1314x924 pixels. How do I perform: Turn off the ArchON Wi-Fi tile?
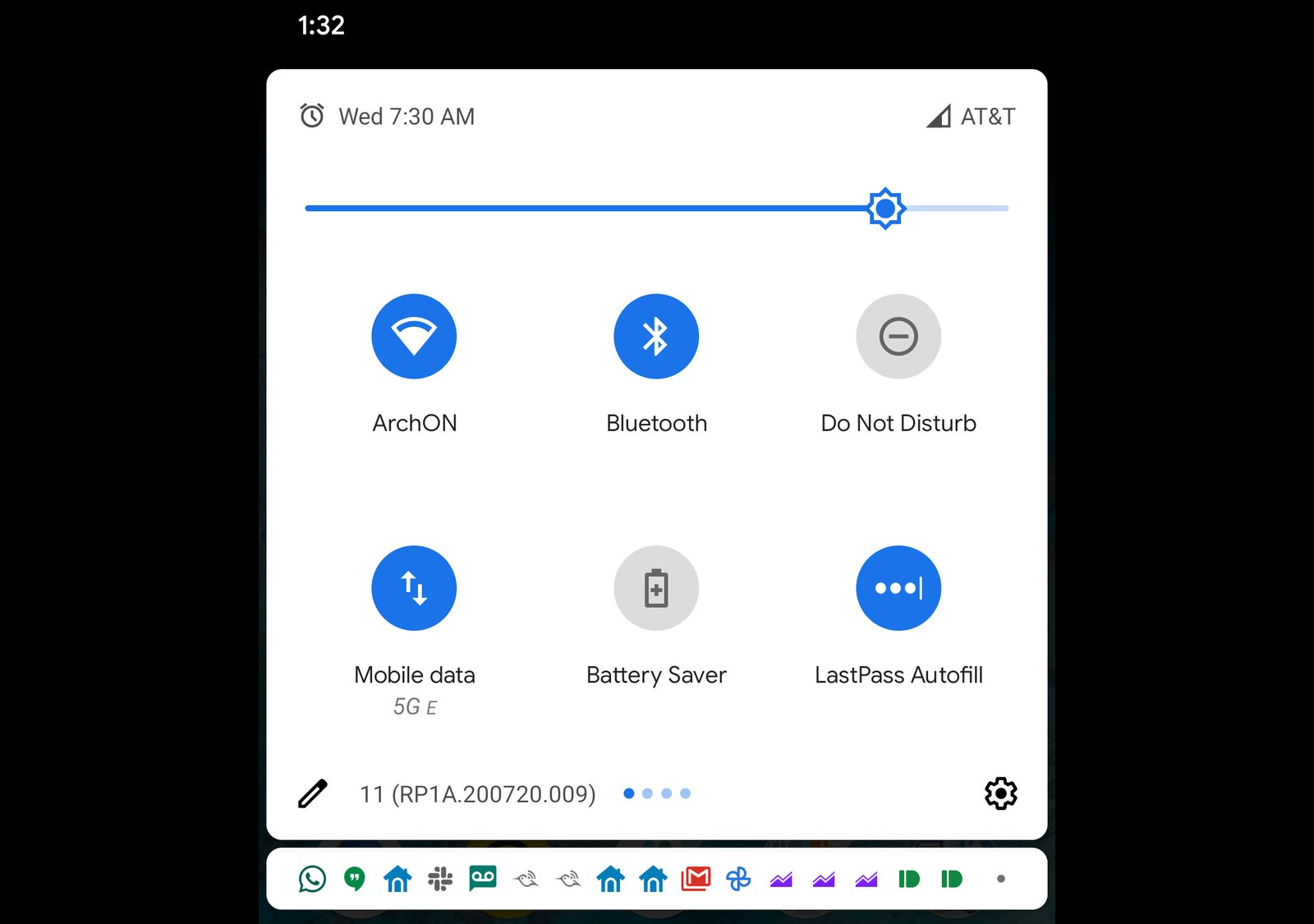(414, 337)
